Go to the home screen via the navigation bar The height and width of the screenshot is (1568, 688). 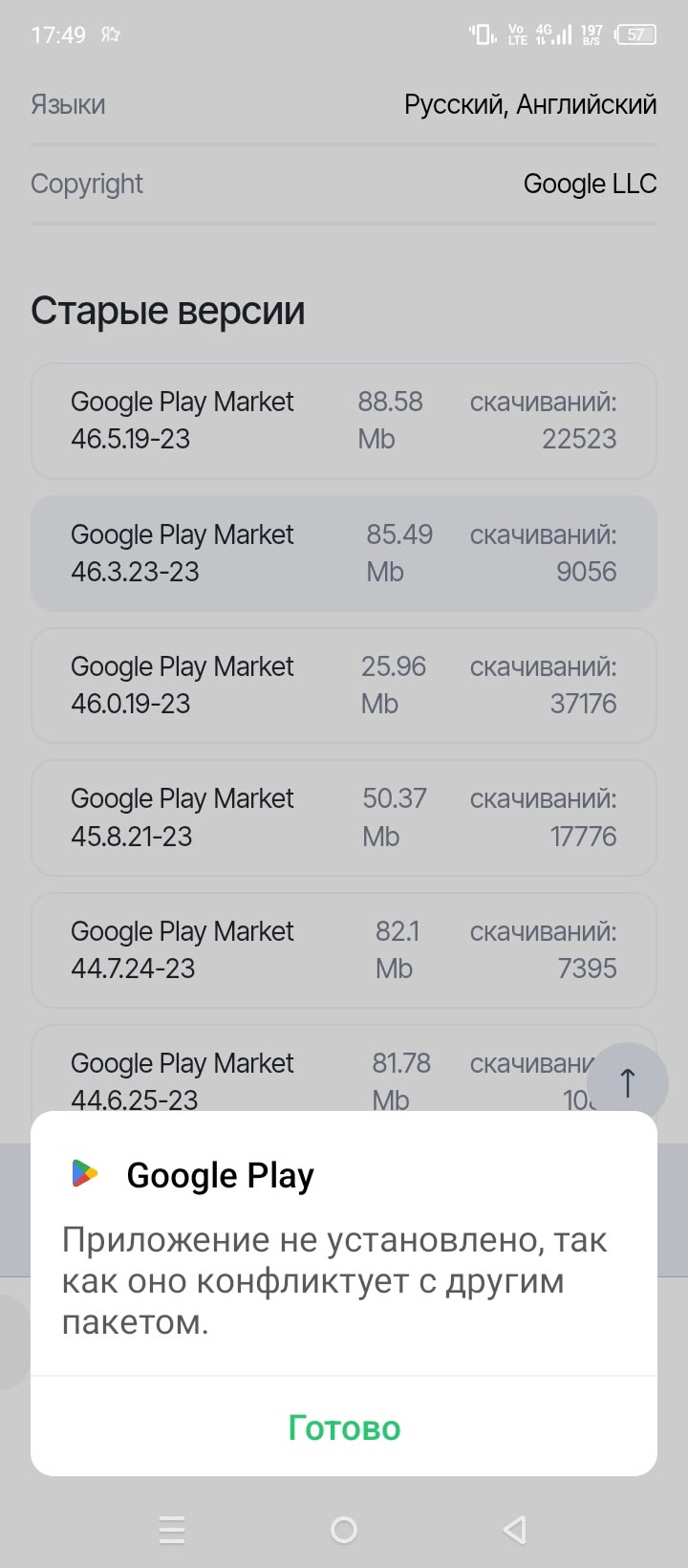click(x=344, y=1530)
